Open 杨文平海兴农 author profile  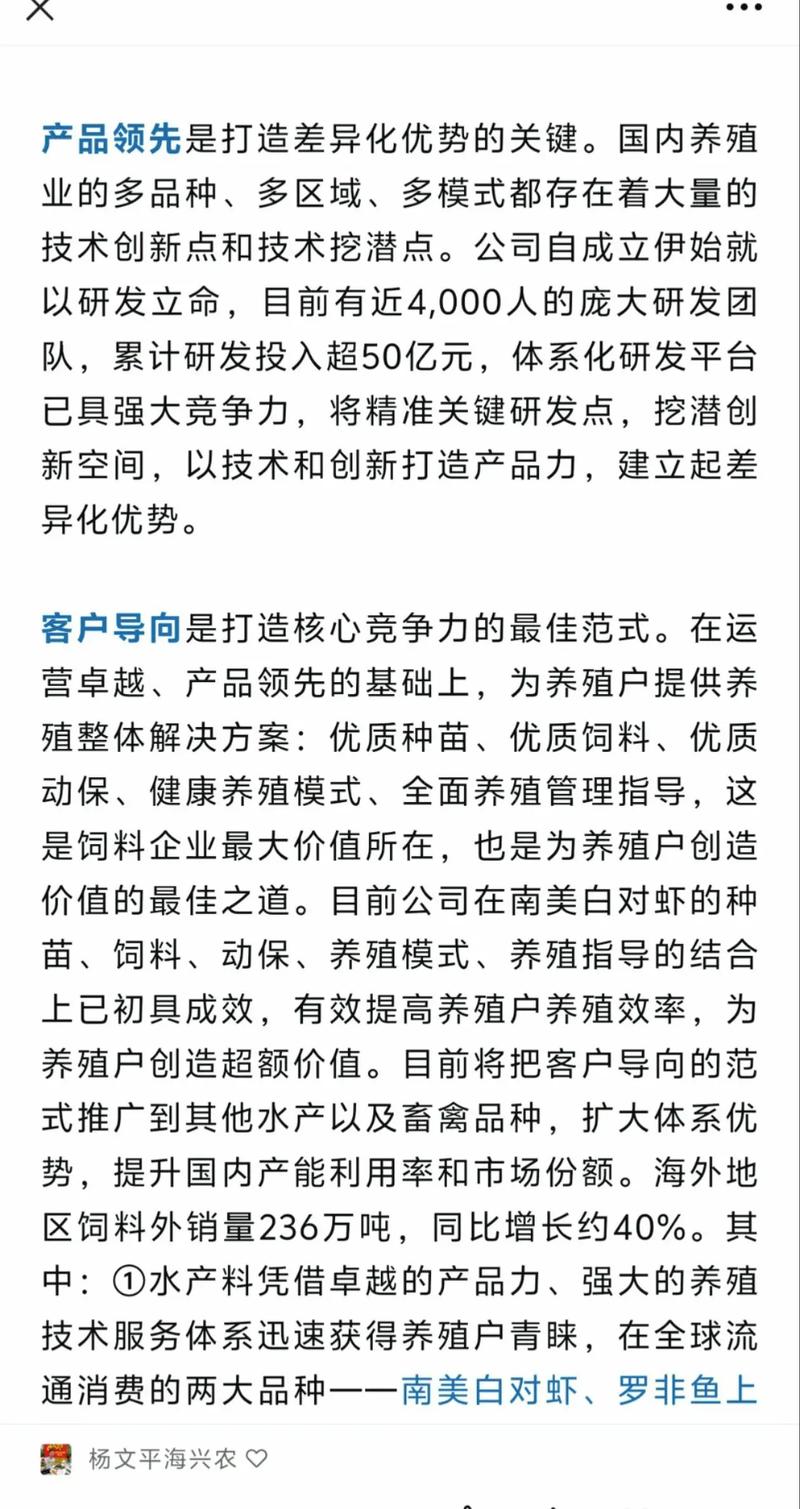click(x=162, y=1459)
